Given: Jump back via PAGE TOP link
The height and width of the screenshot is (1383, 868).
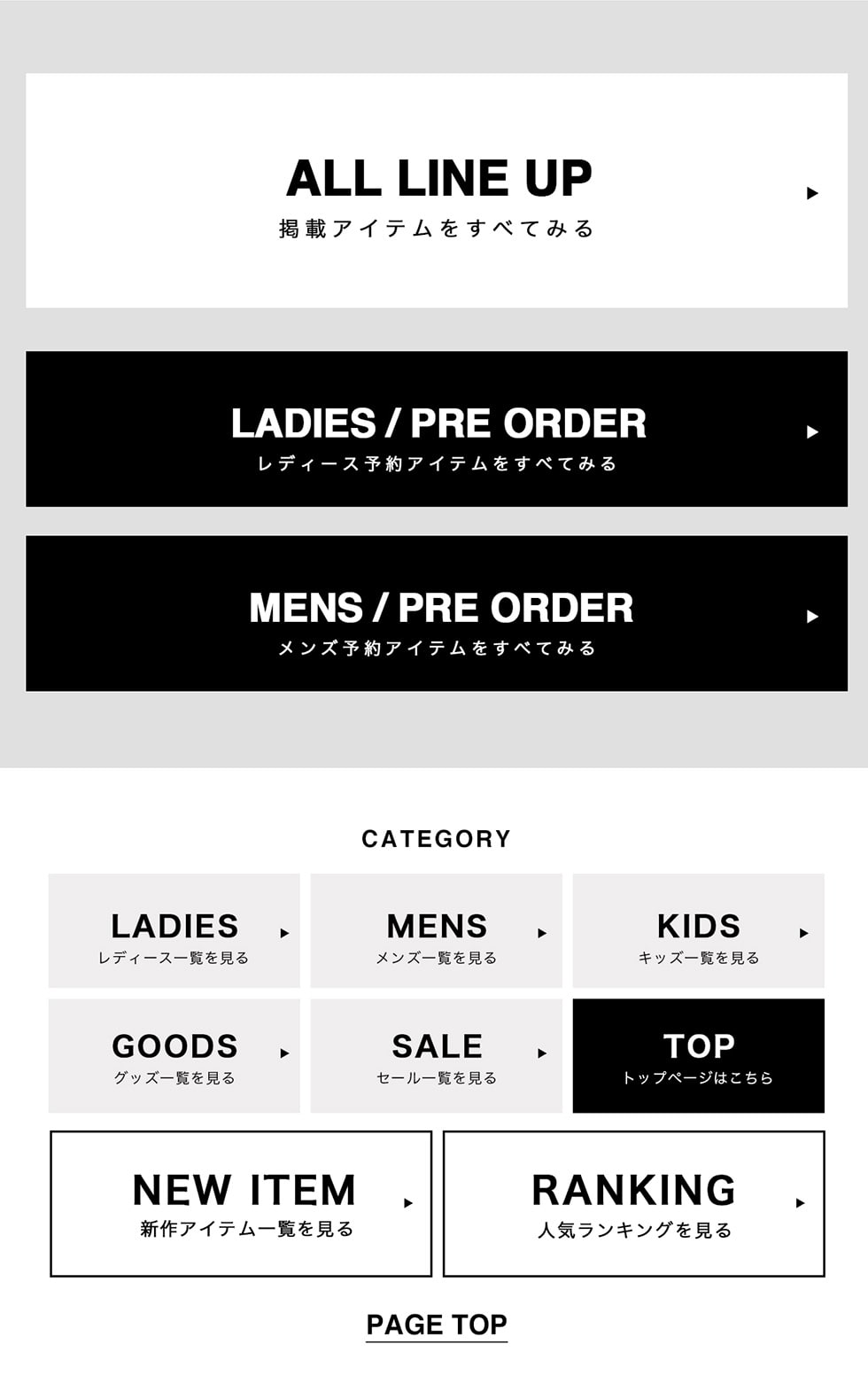Looking at the screenshot, I should pyautogui.click(x=437, y=1325).
